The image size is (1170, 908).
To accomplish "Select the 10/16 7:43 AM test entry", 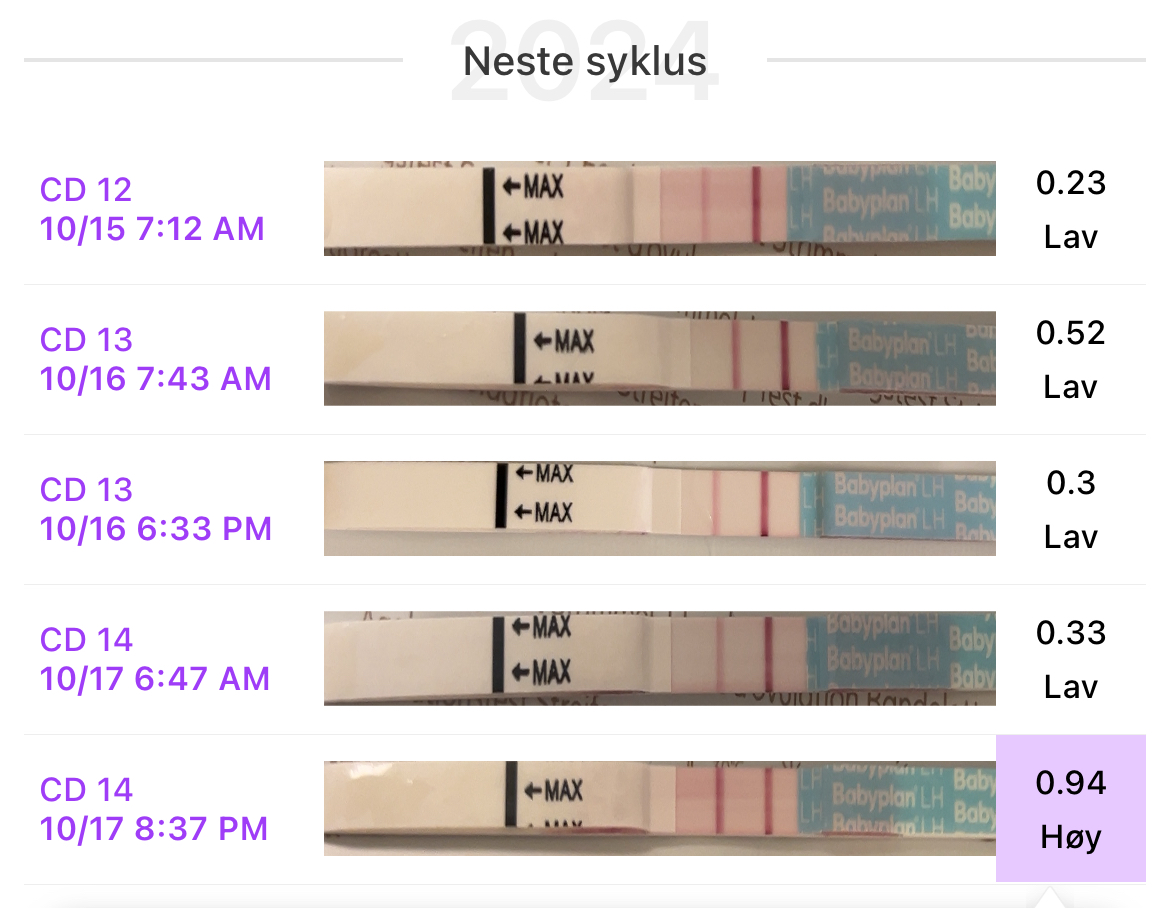I will [x=155, y=359].
